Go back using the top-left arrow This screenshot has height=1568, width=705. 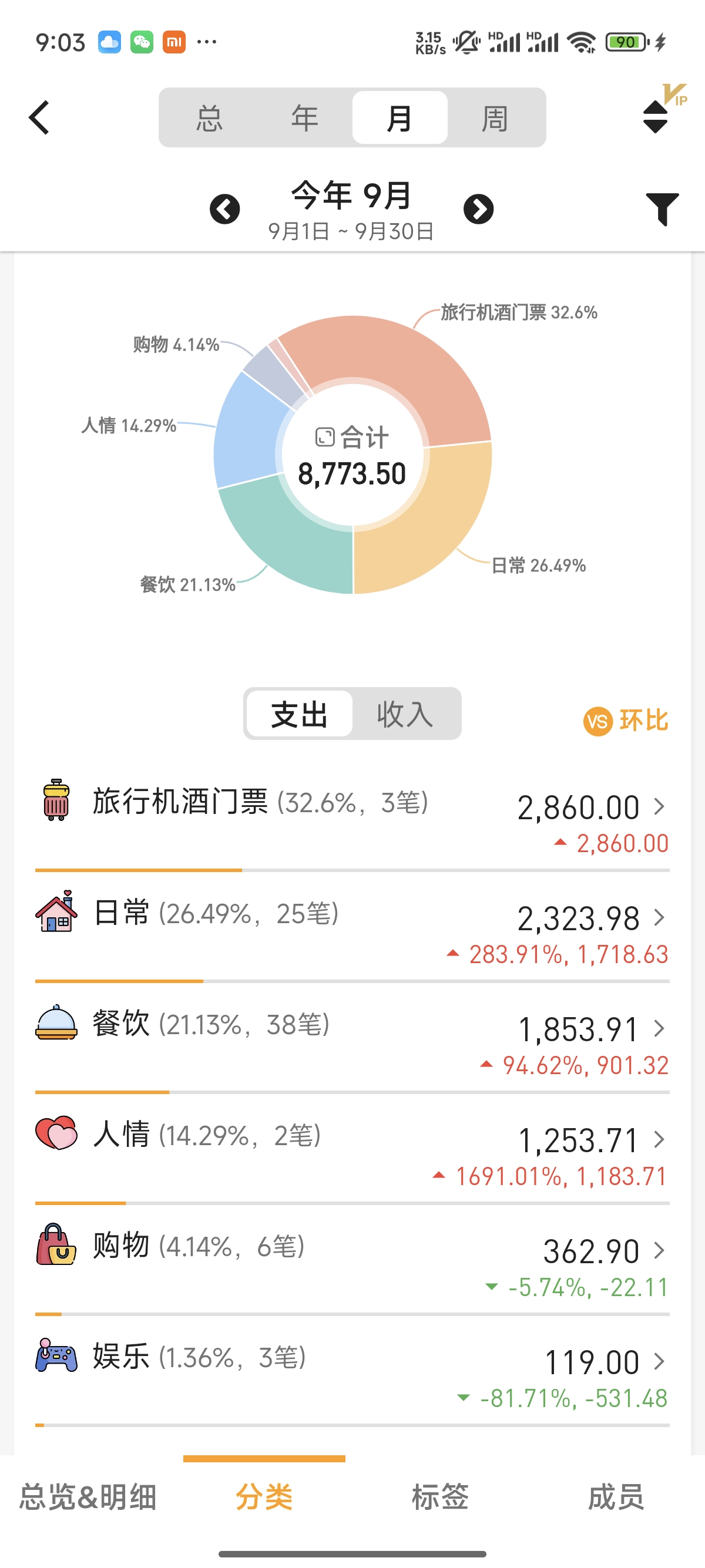click(x=39, y=117)
